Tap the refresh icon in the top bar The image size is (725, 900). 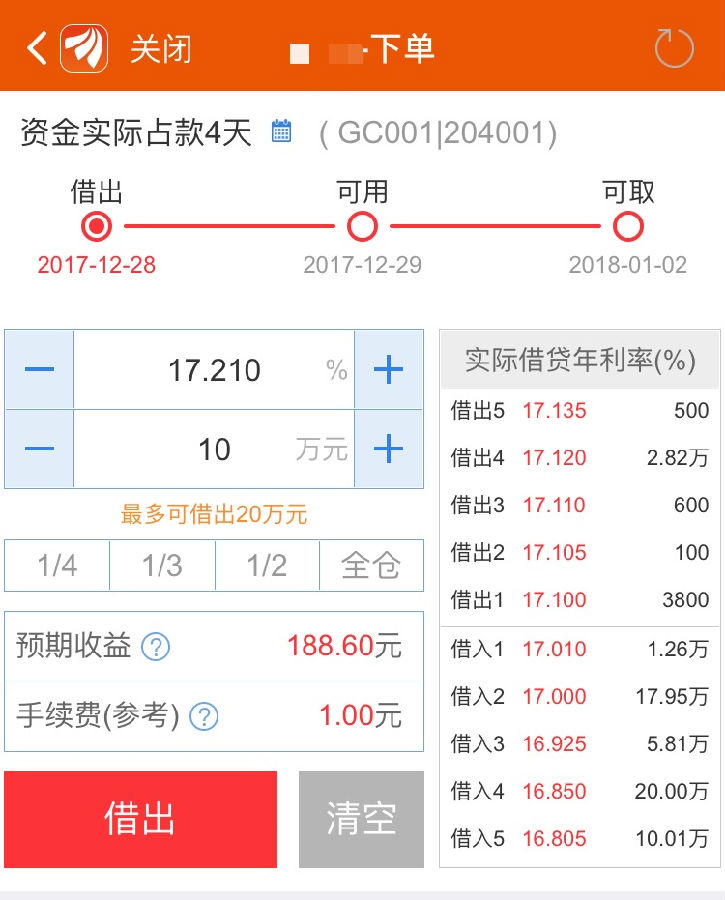tap(676, 47)
